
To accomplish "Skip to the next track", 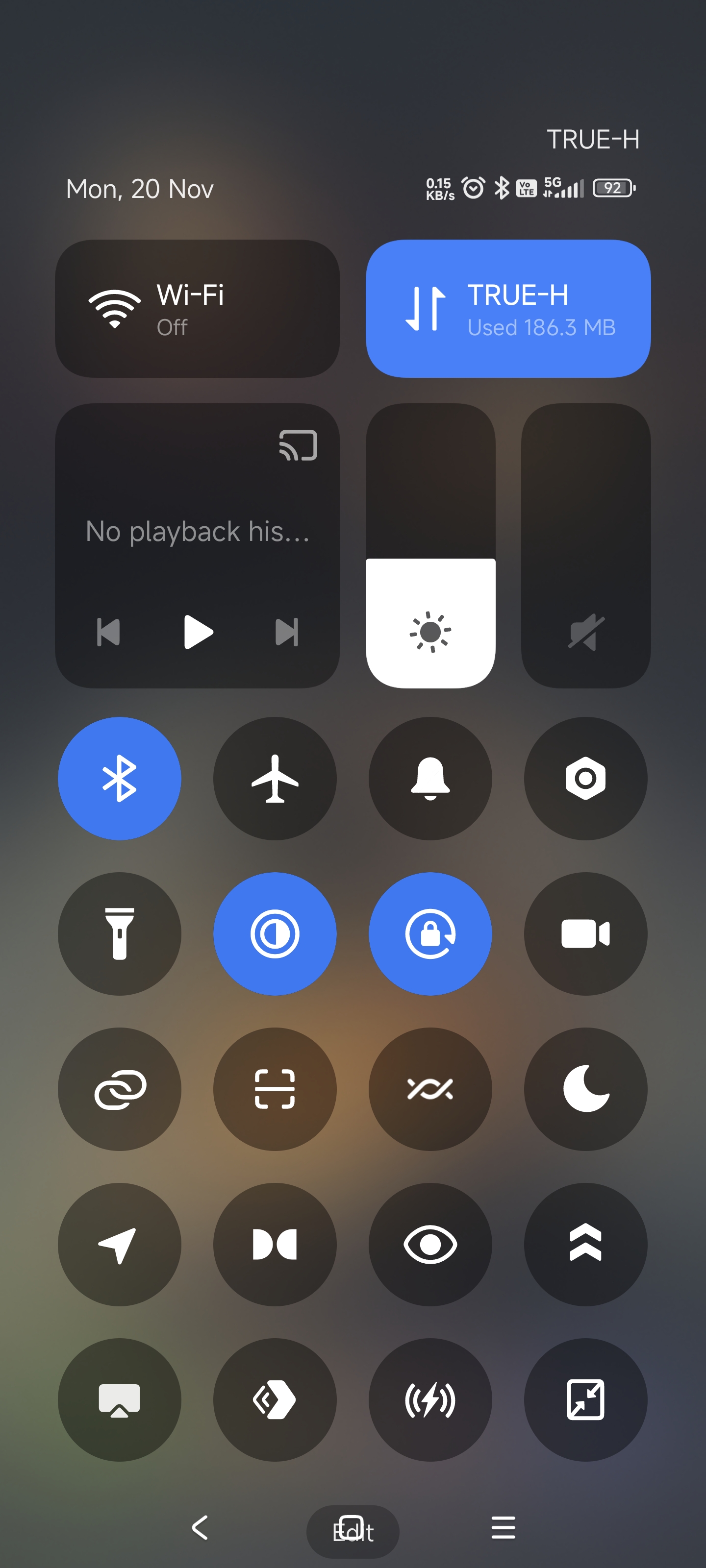I will [x=287, y=632].
